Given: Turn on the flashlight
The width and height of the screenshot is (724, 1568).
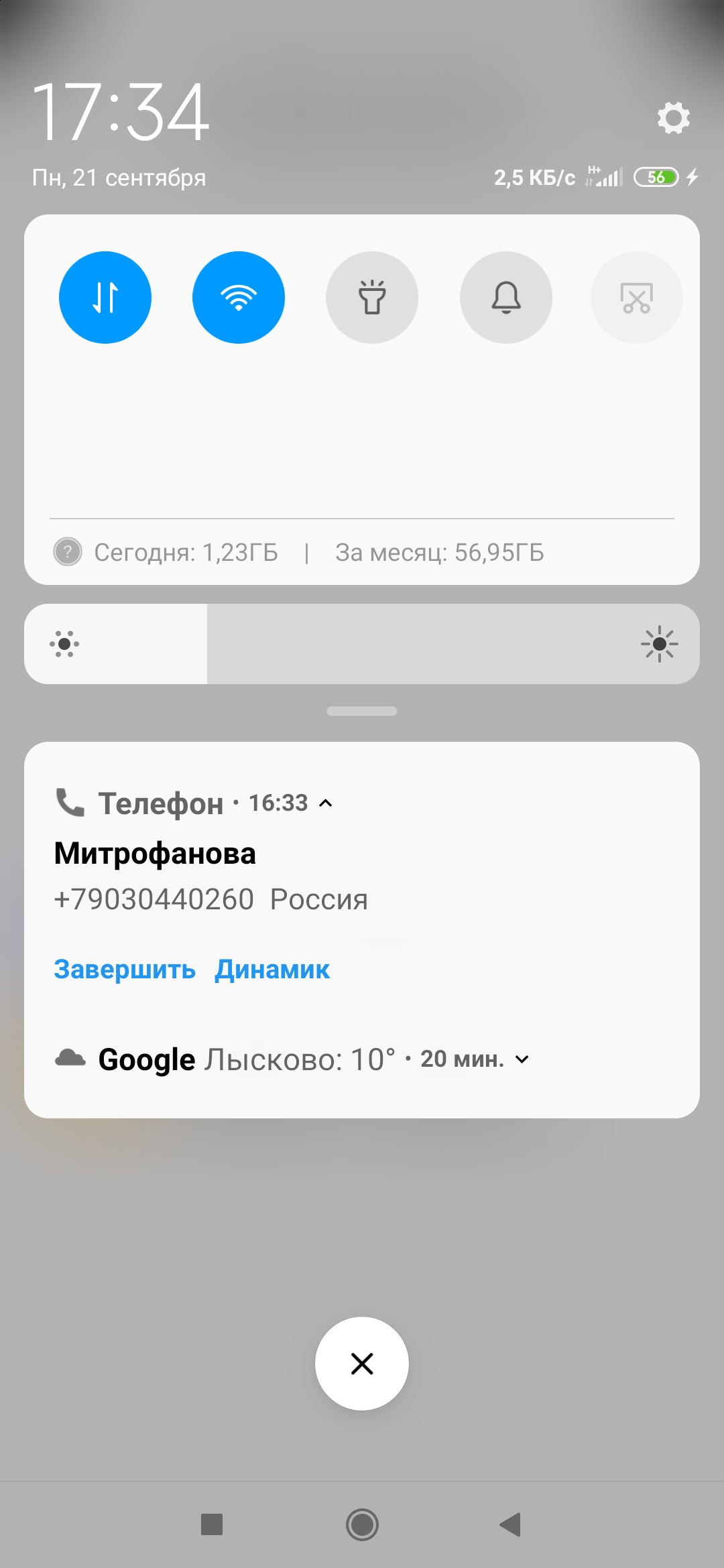Looking at the screenshot, I should click(x=372, y=298).
